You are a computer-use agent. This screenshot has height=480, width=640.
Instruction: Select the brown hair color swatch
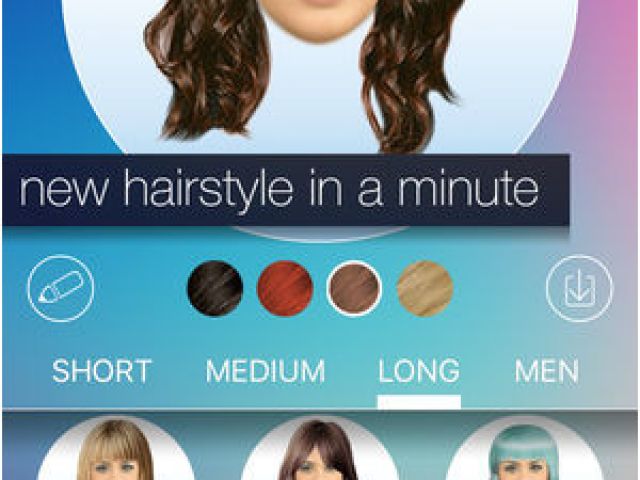354,289
